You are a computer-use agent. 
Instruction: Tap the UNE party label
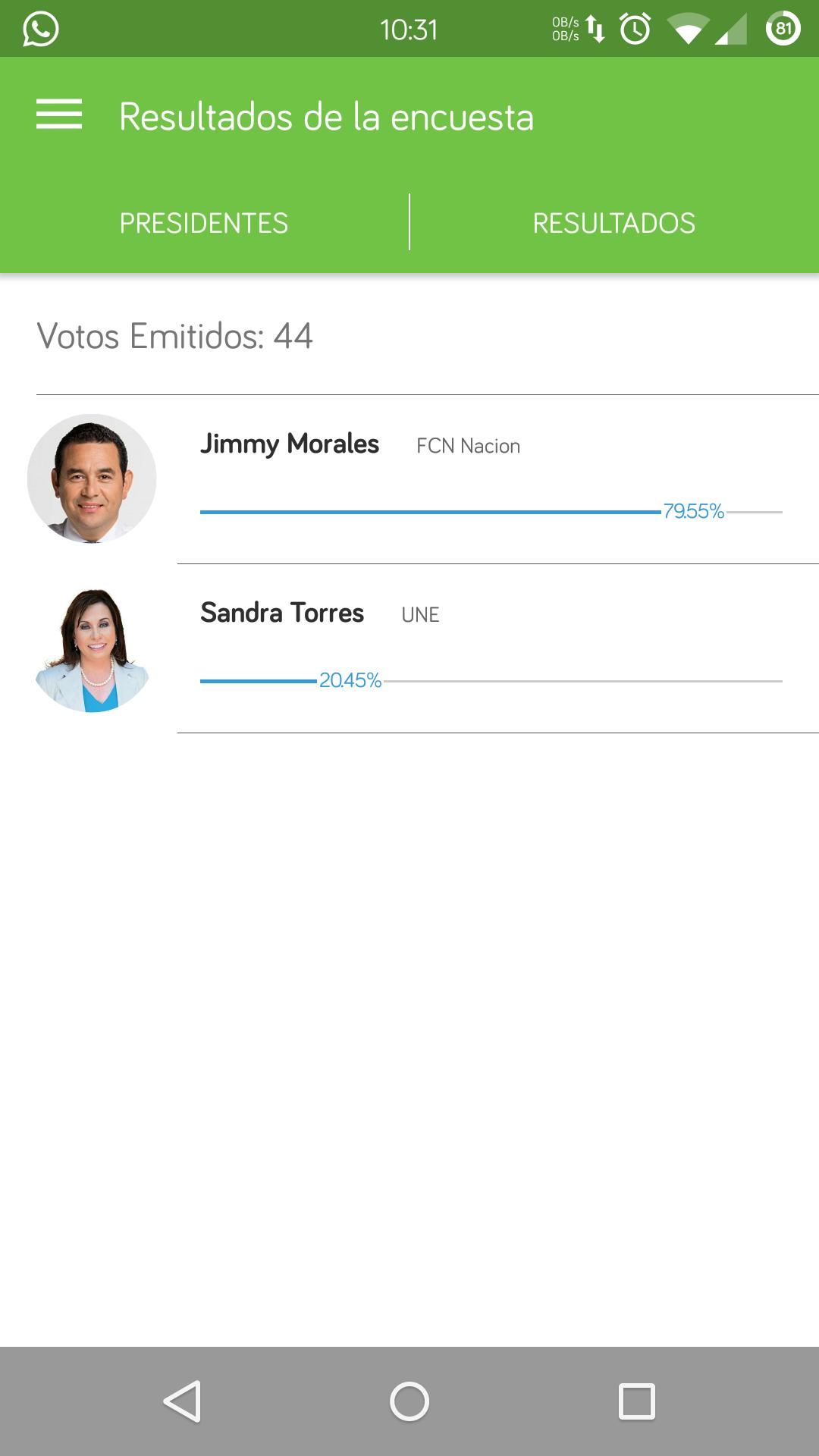(x=419, y=615)
